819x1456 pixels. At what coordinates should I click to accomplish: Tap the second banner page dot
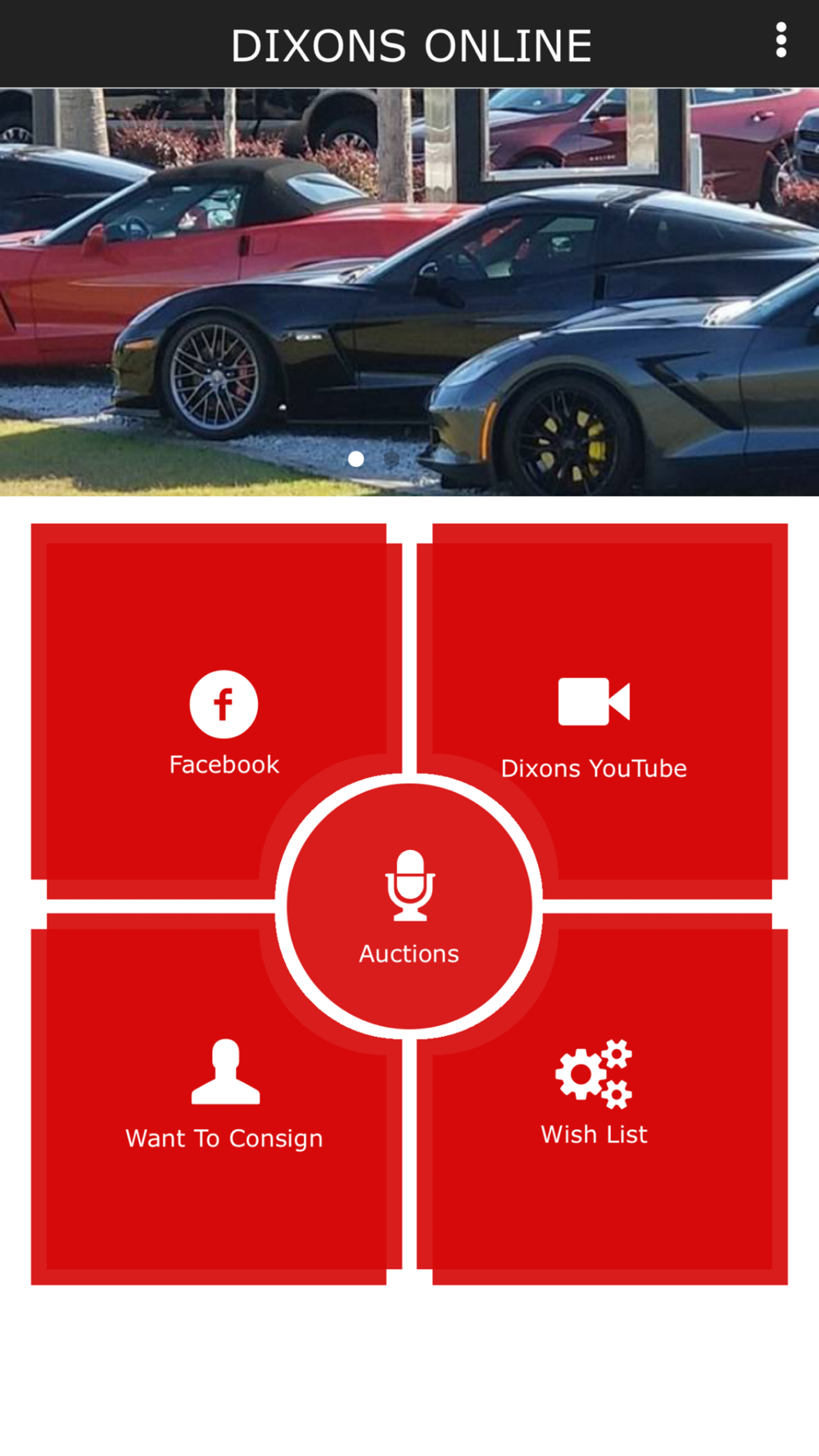pyautogui.click(x=391, y=459)
